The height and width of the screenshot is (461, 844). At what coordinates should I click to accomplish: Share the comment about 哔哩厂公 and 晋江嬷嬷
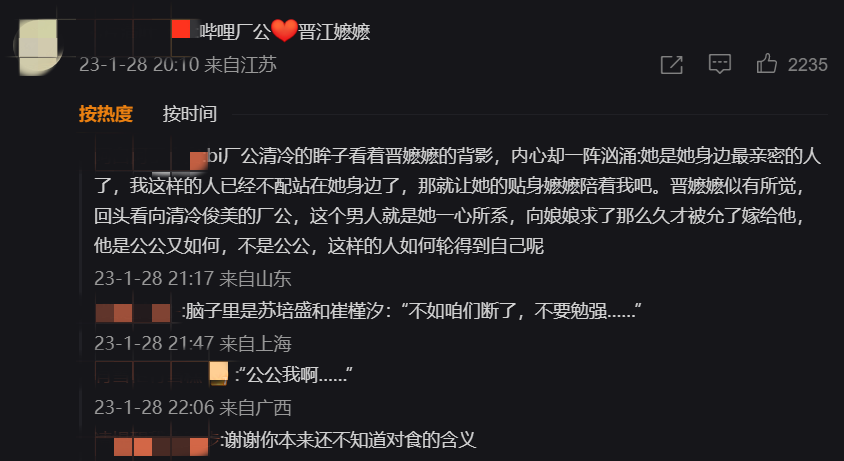click(671, 64)
